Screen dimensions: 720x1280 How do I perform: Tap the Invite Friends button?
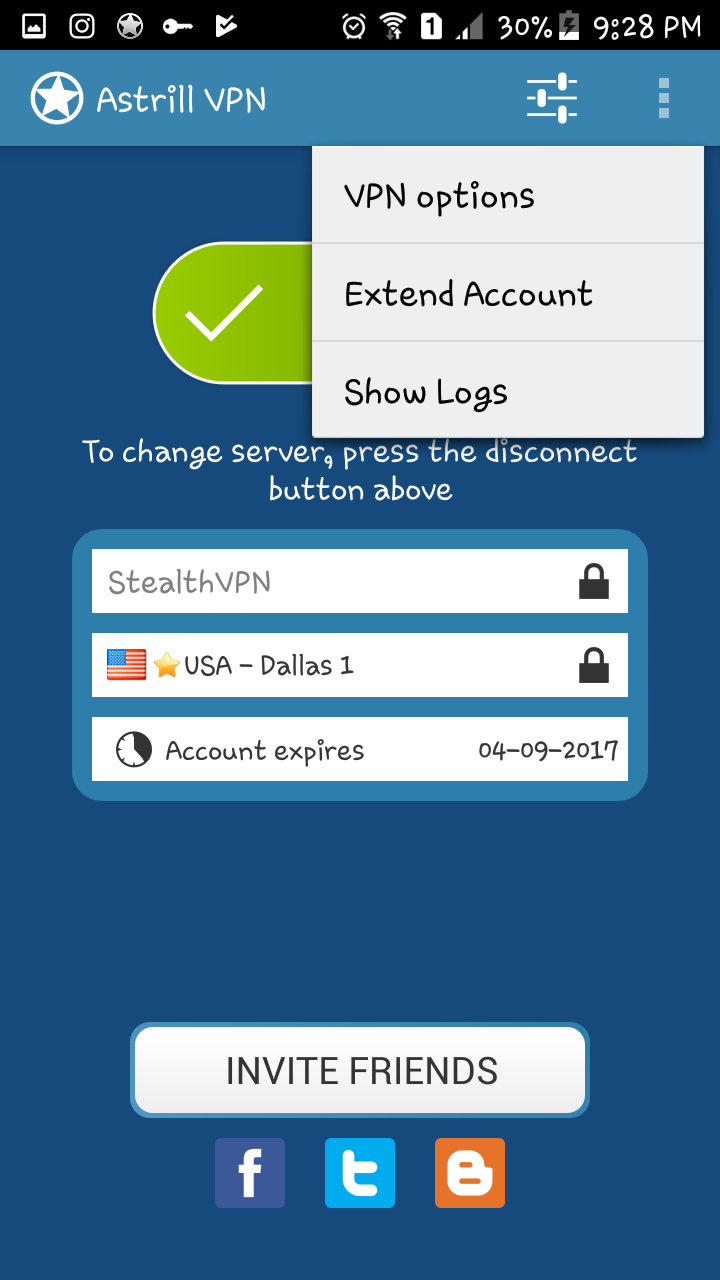[360, 1070]
